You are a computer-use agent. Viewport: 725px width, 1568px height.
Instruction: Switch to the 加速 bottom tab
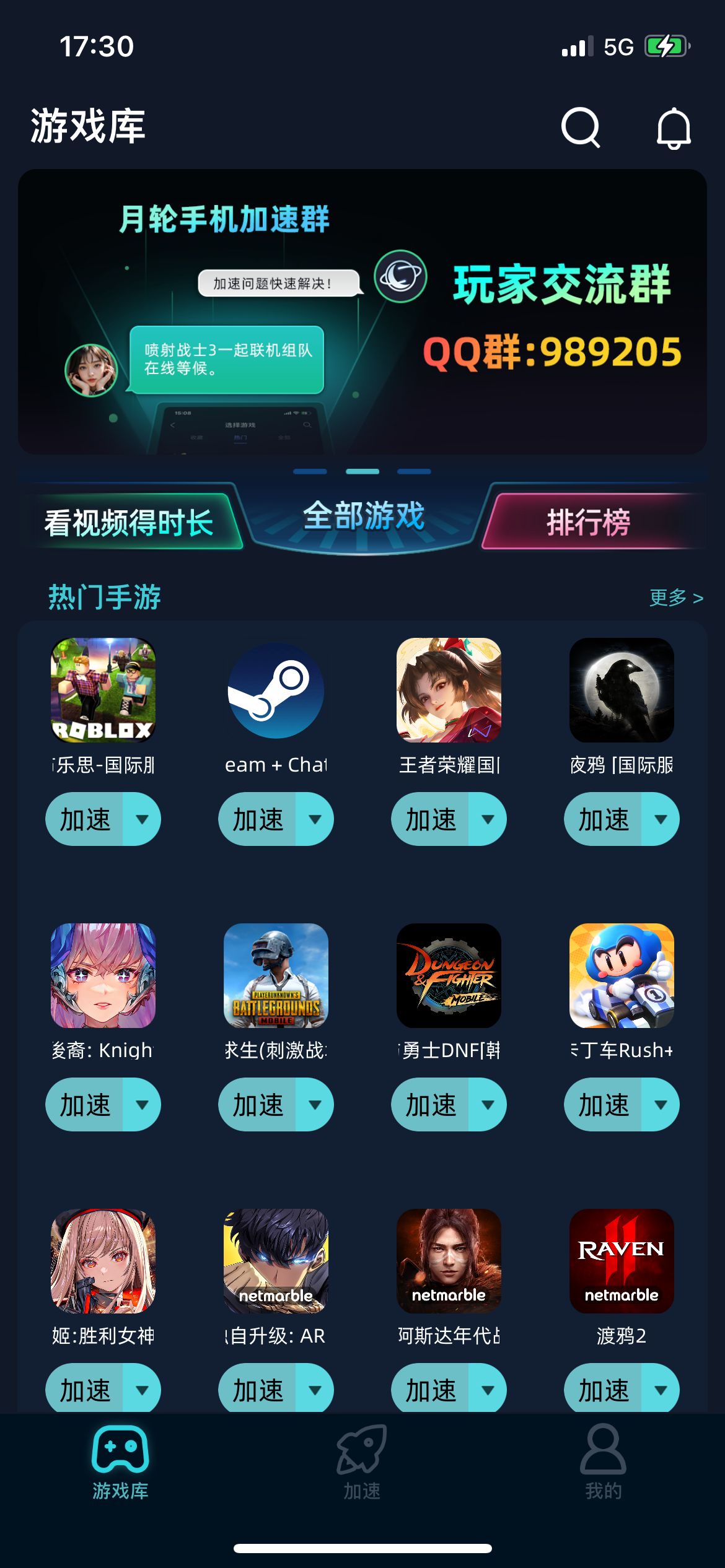pyautogui.click(x=362, y=1463)
